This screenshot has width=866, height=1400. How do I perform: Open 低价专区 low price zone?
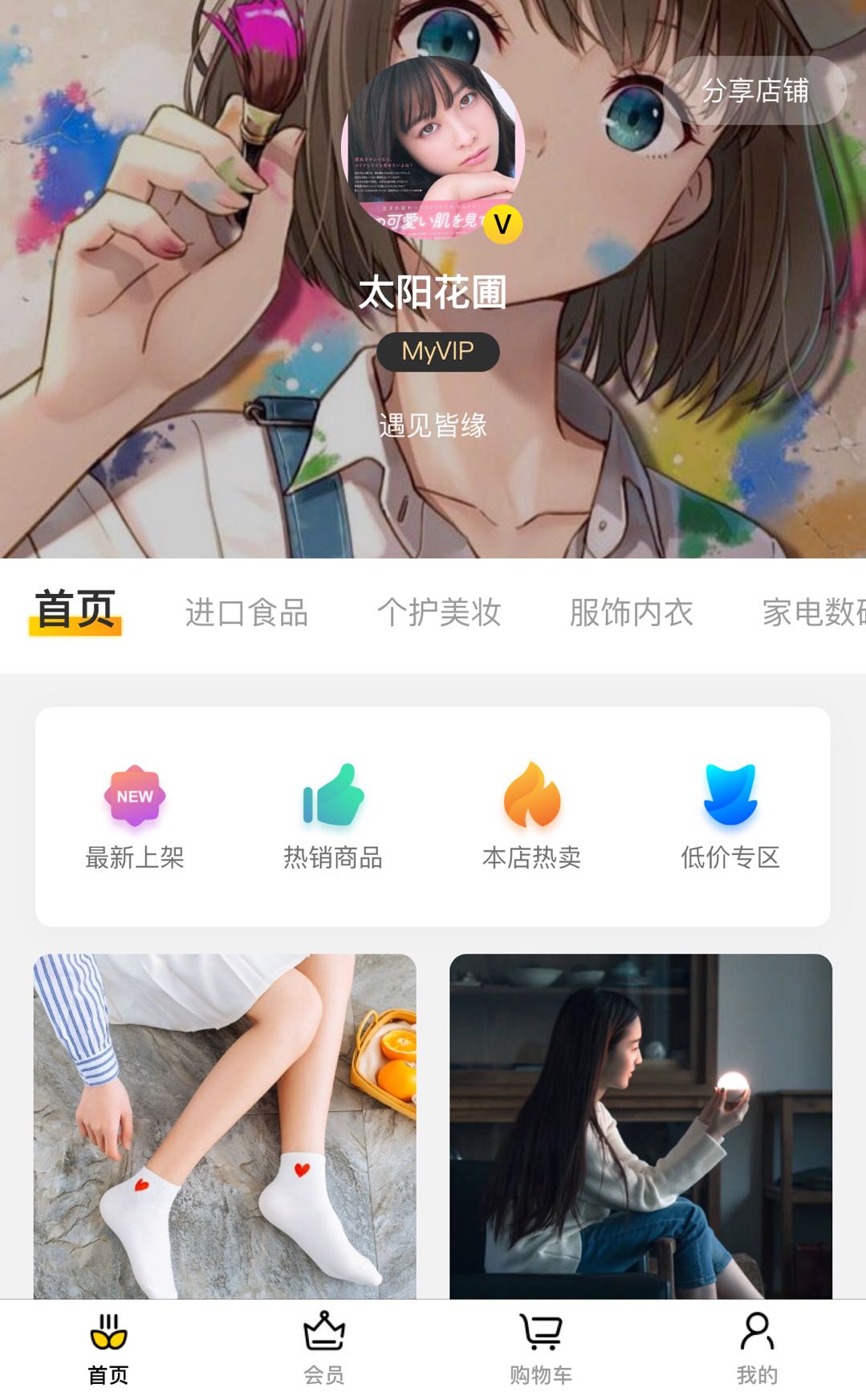(730, 817)
